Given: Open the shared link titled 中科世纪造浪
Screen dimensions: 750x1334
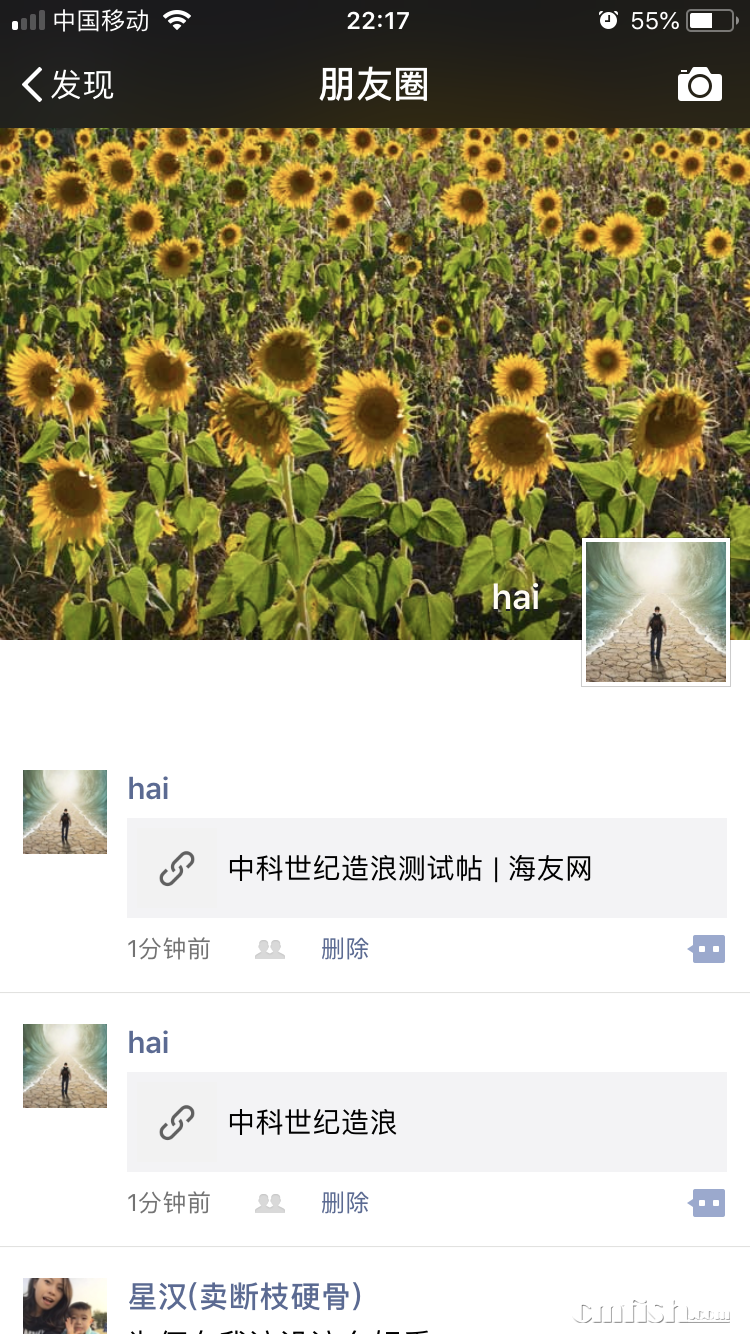Looking at the screenshot, I should pos(426,1122).
